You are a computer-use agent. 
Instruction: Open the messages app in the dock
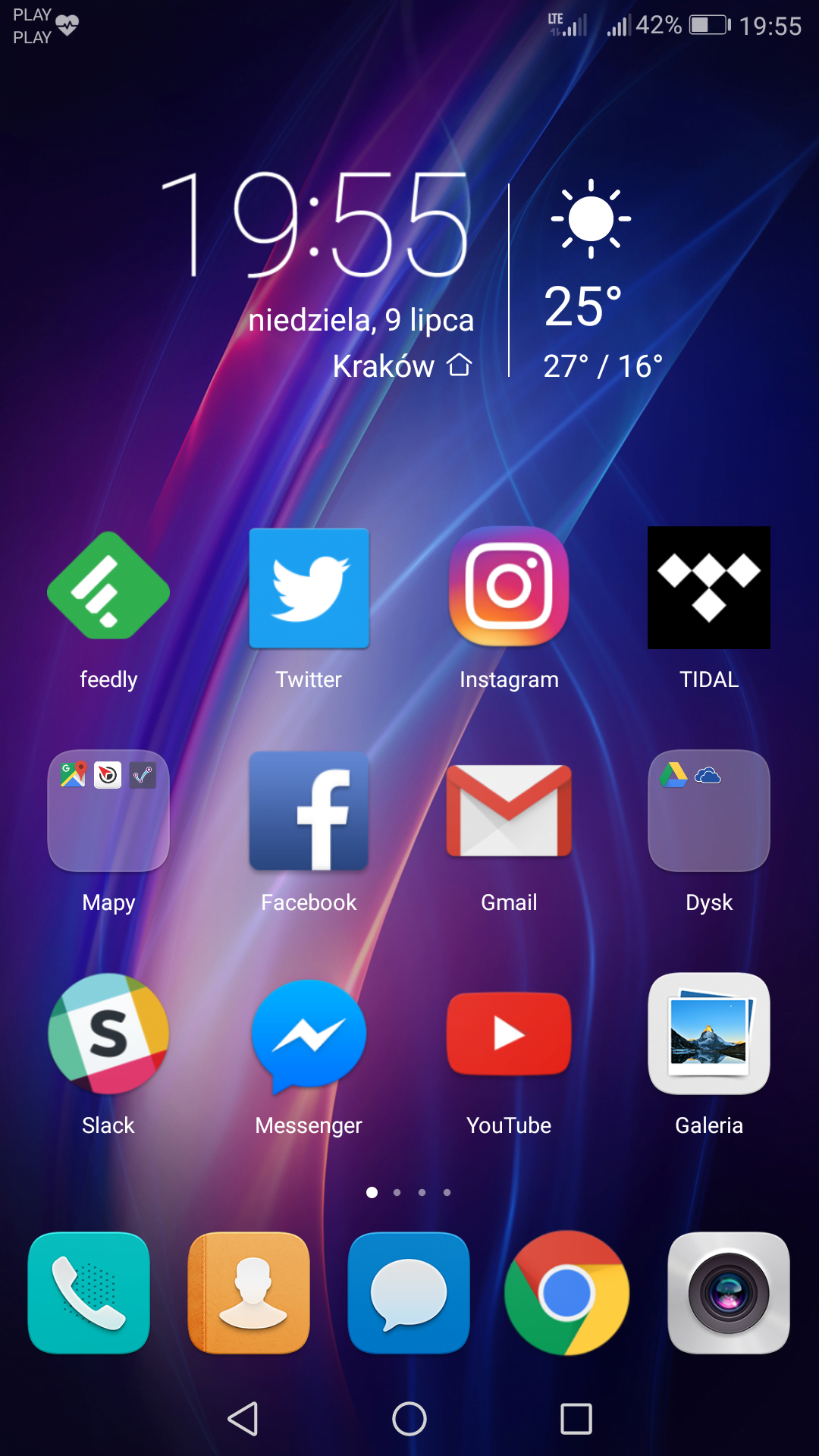409,1293
